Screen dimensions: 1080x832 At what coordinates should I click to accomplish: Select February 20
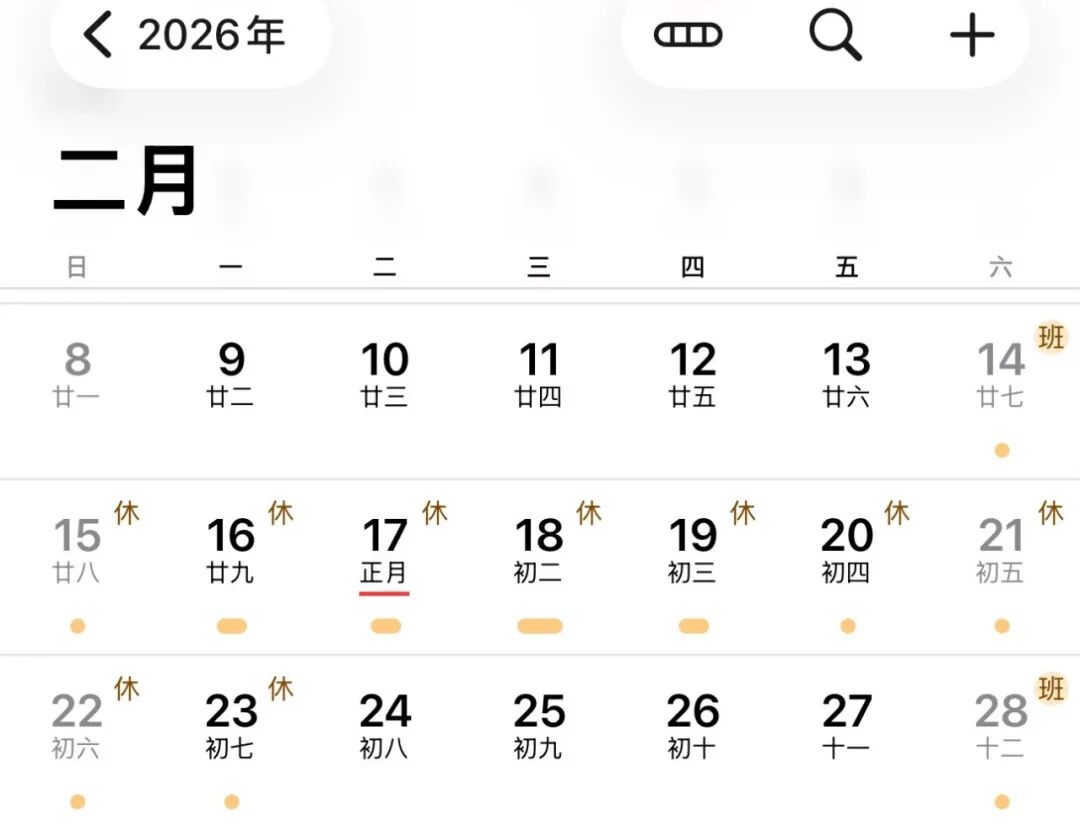(847, 550)
